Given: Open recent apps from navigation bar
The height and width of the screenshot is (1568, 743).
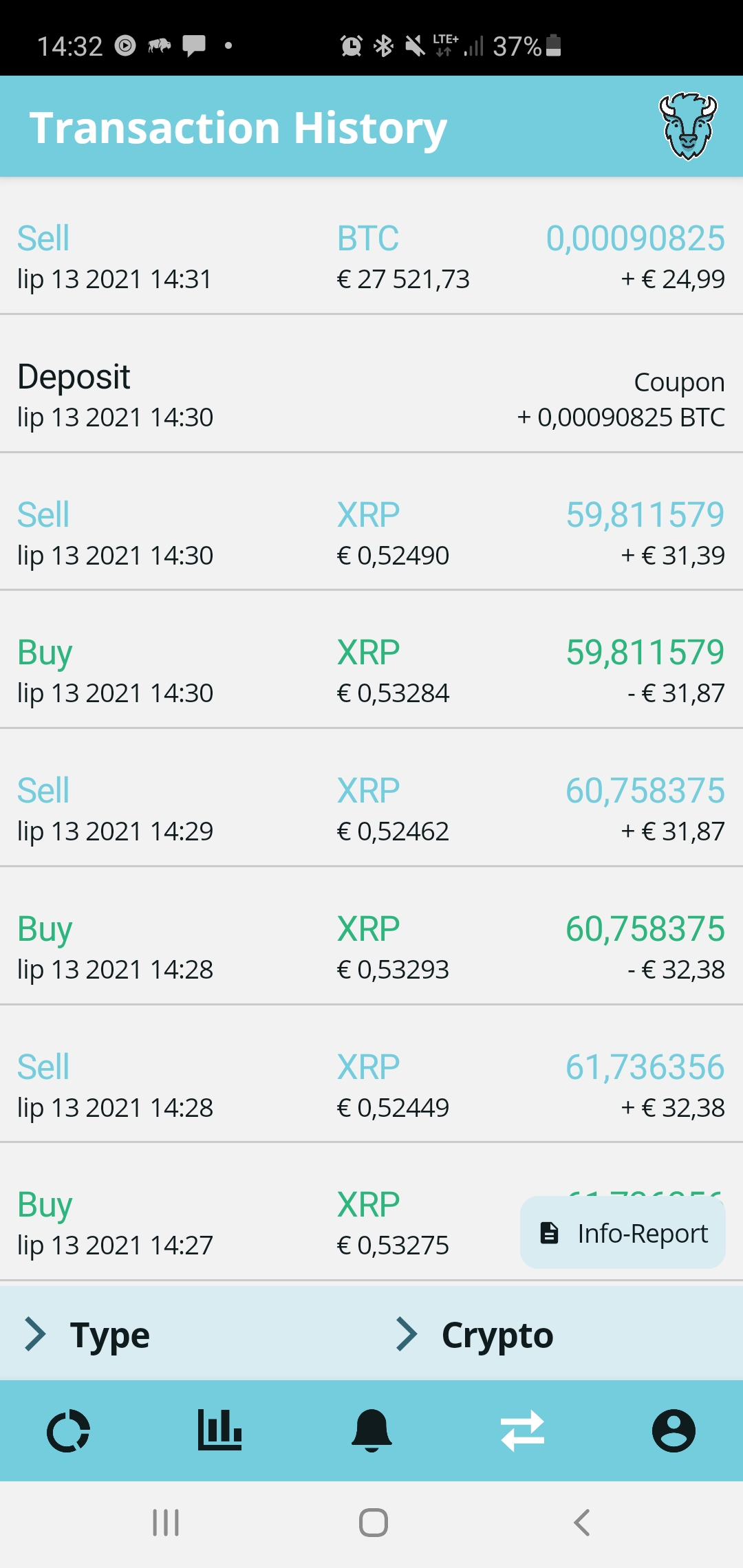Looking at the screenshot, I should (x=166, y=1523).
